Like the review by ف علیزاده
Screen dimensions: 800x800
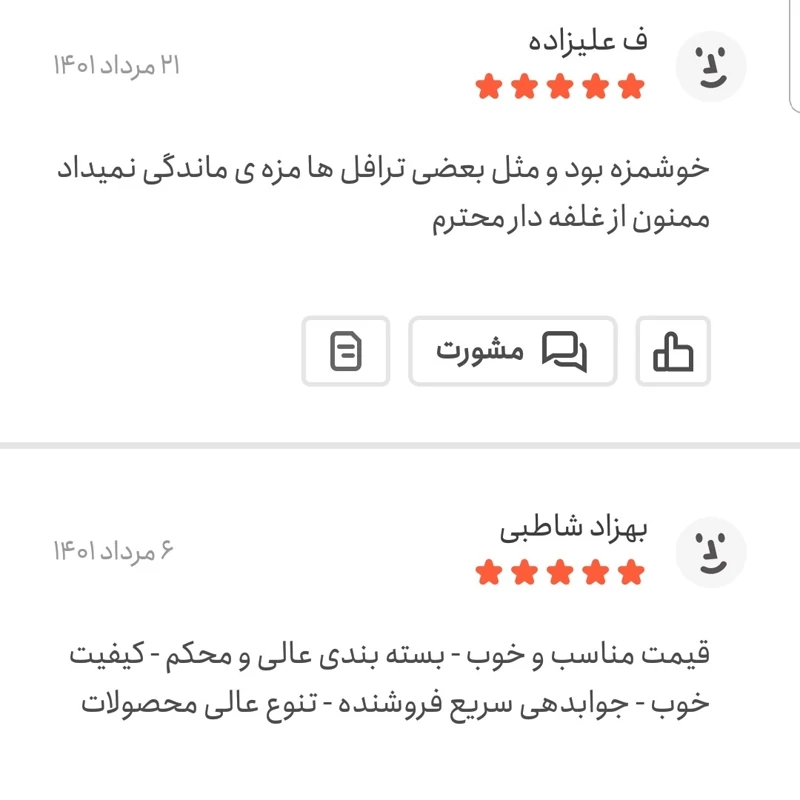point(673,351)
